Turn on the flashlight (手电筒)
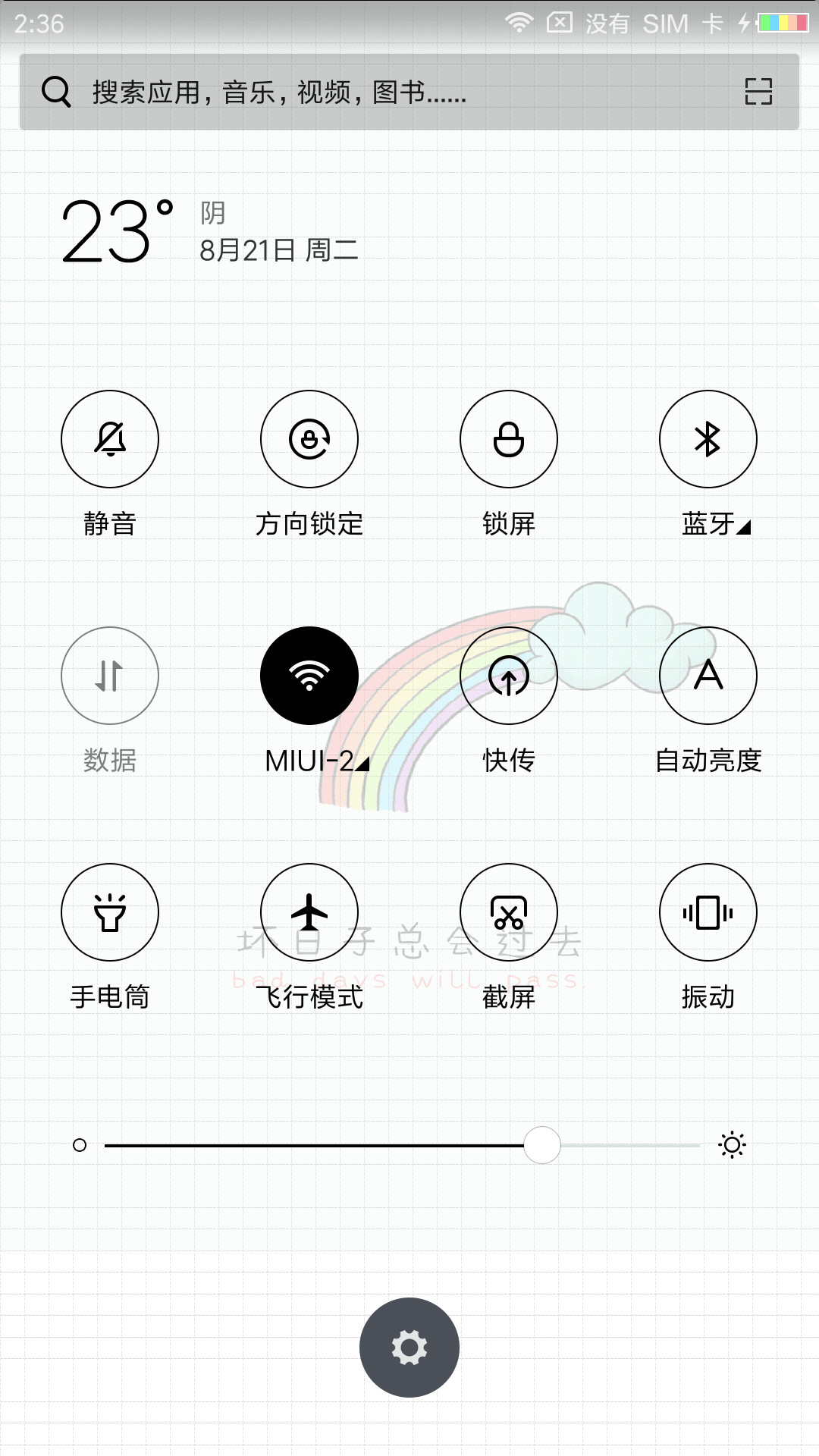The width and height of the screenshot is (819, 1456). (110, 912)
